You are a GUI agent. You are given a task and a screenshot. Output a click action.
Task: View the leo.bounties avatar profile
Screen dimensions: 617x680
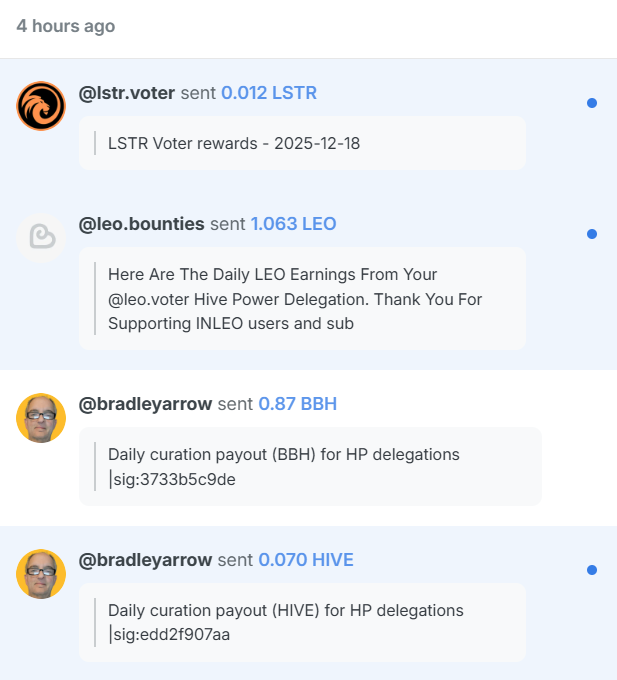pos(41,237)
